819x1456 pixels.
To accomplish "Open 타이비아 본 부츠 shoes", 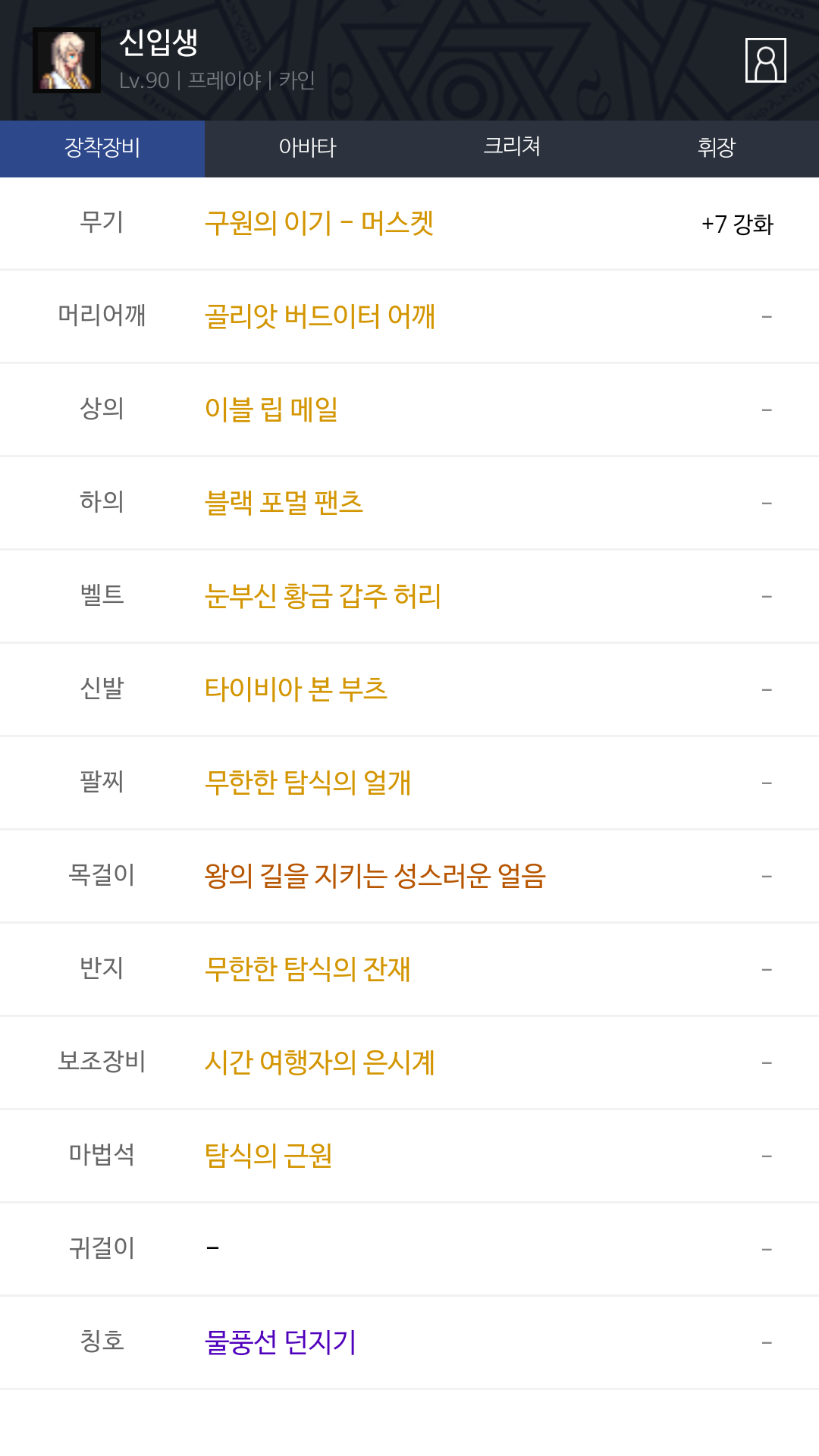I will point(296,689).
